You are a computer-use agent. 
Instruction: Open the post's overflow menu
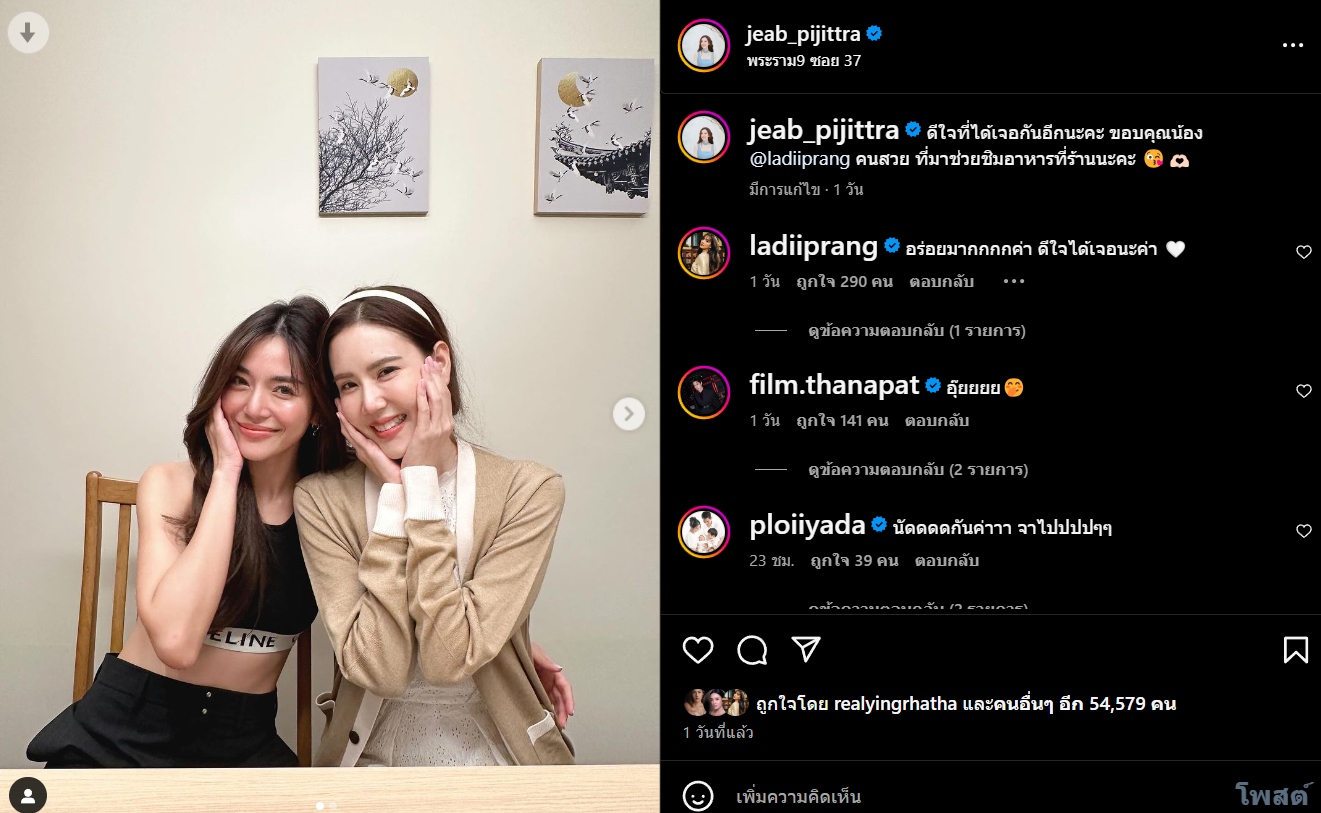[1292, 45]
